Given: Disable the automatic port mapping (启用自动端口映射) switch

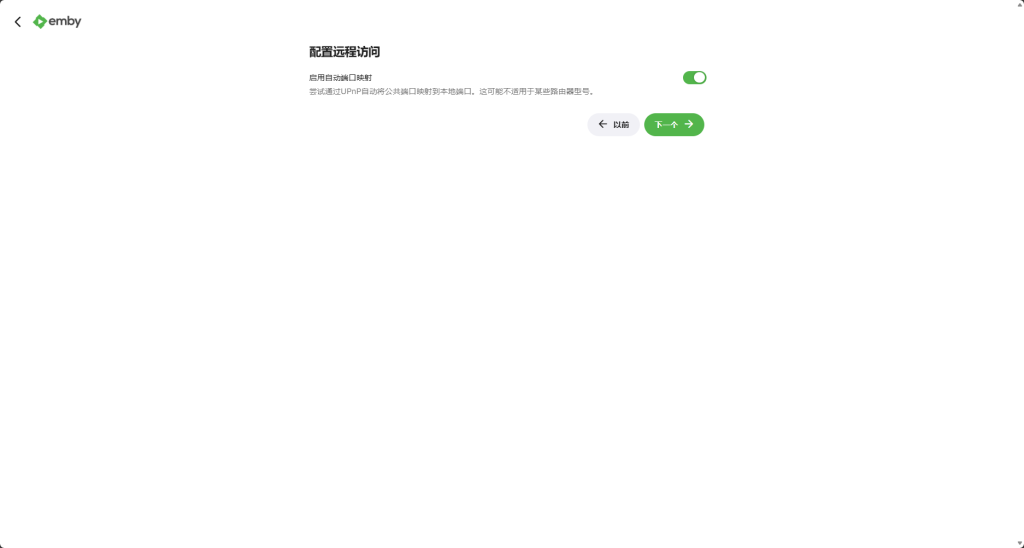Looking at the screenshot, I should coord(694,77).
